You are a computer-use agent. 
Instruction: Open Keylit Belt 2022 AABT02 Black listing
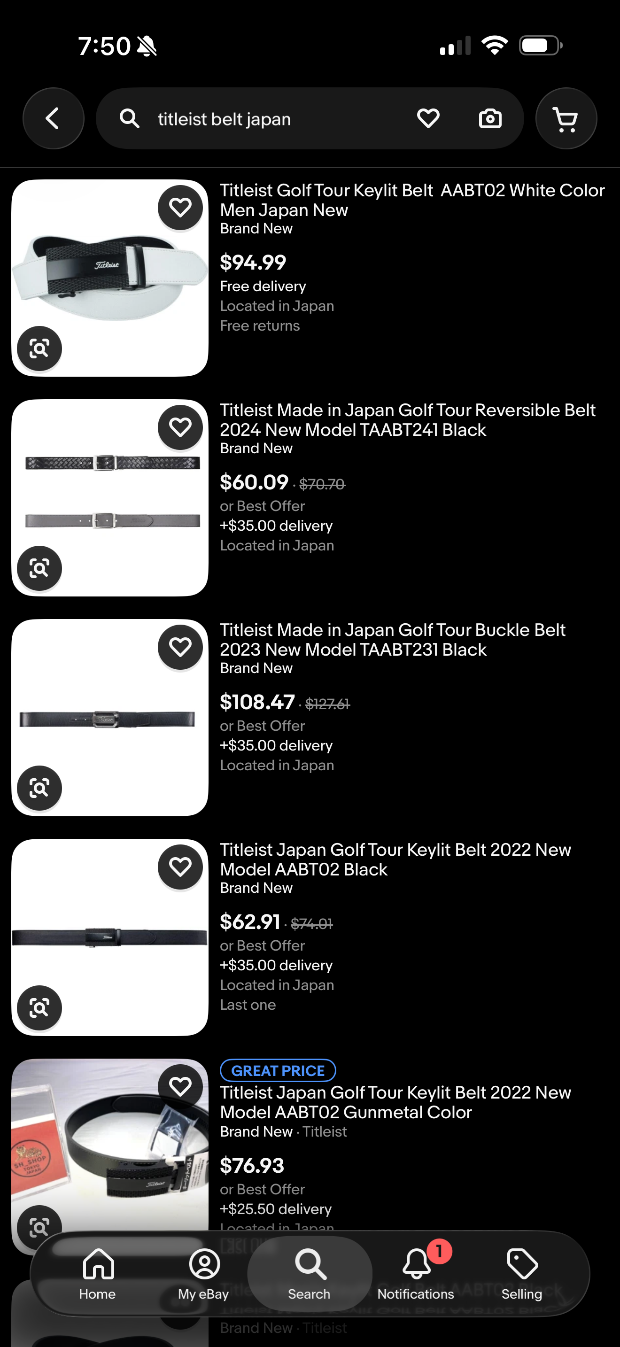(x=395, y=860)
